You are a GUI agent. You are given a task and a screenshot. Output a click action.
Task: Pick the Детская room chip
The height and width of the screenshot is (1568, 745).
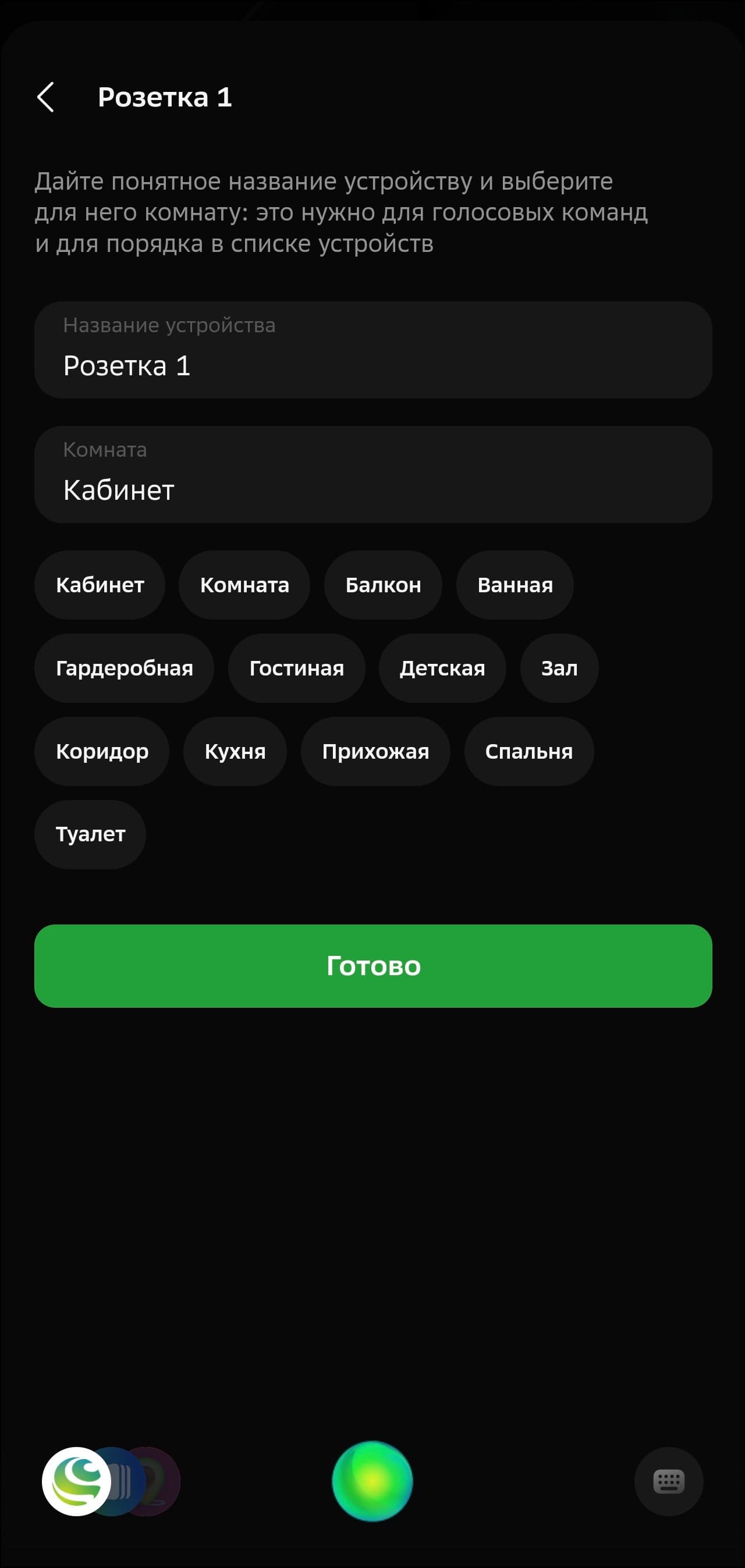pyautogui.click(x=442, y=669)
